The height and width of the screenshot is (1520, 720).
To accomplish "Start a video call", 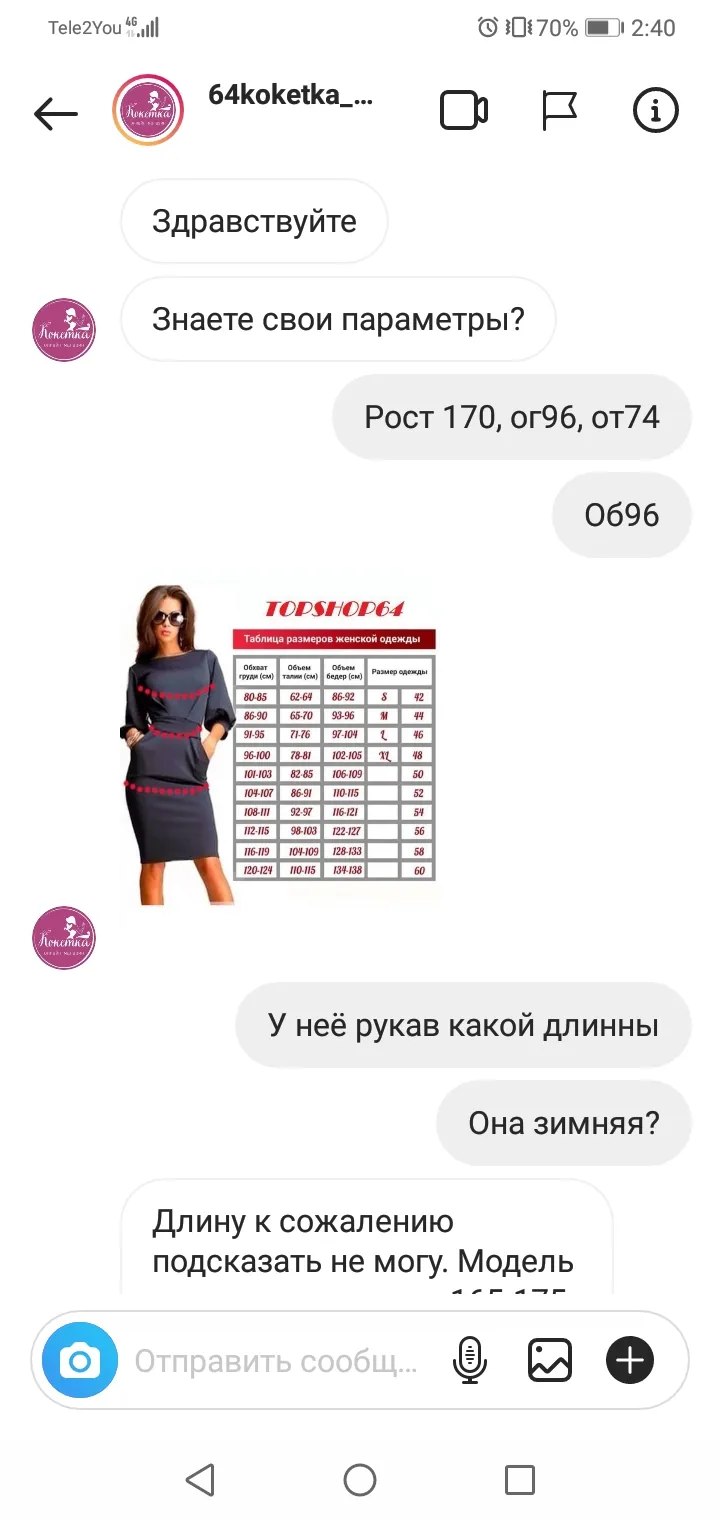I will [x=464, y=111].
